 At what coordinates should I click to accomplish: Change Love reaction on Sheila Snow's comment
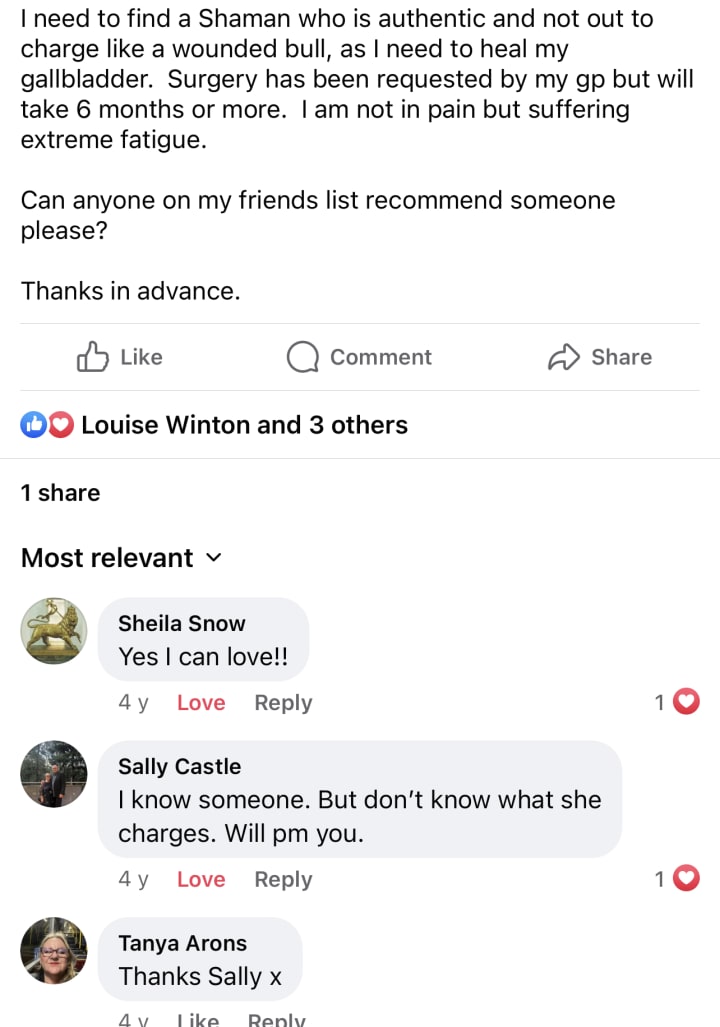tap(201, 703)
